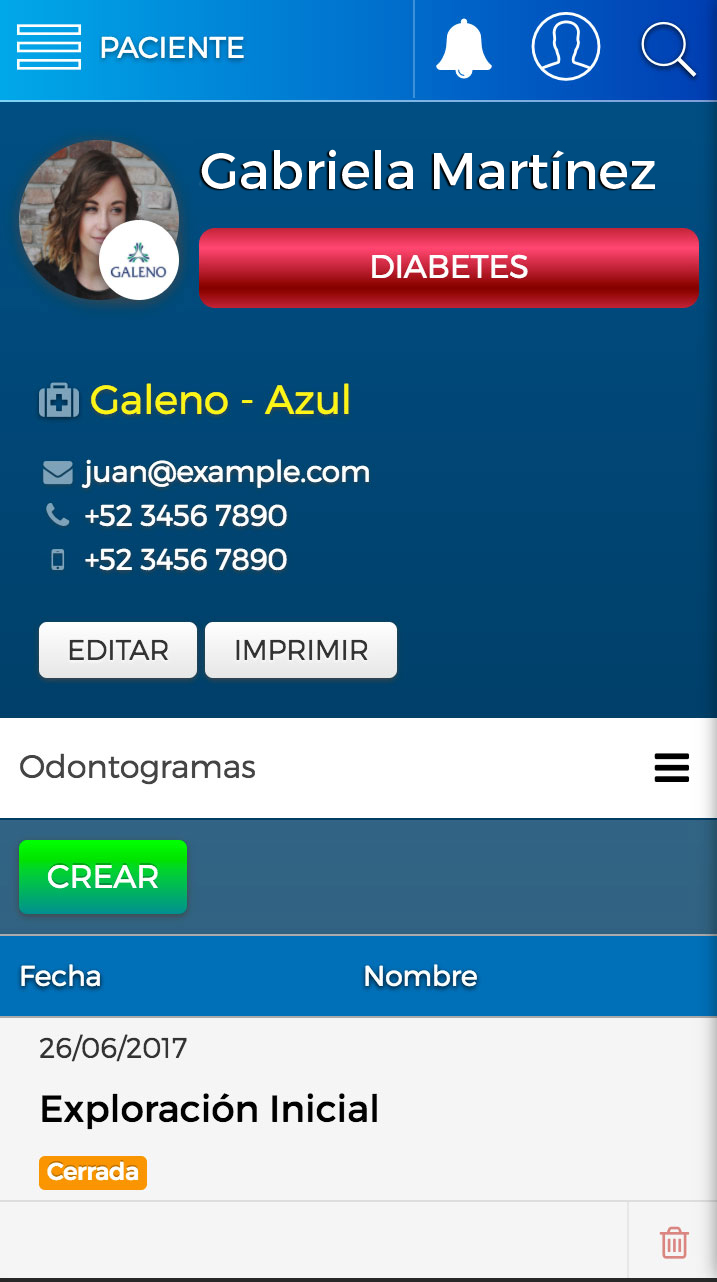The image size is (717, 1282).
Task: Tap the red DIABETES button
Action: pyautogui.click(x=449, y=267)
